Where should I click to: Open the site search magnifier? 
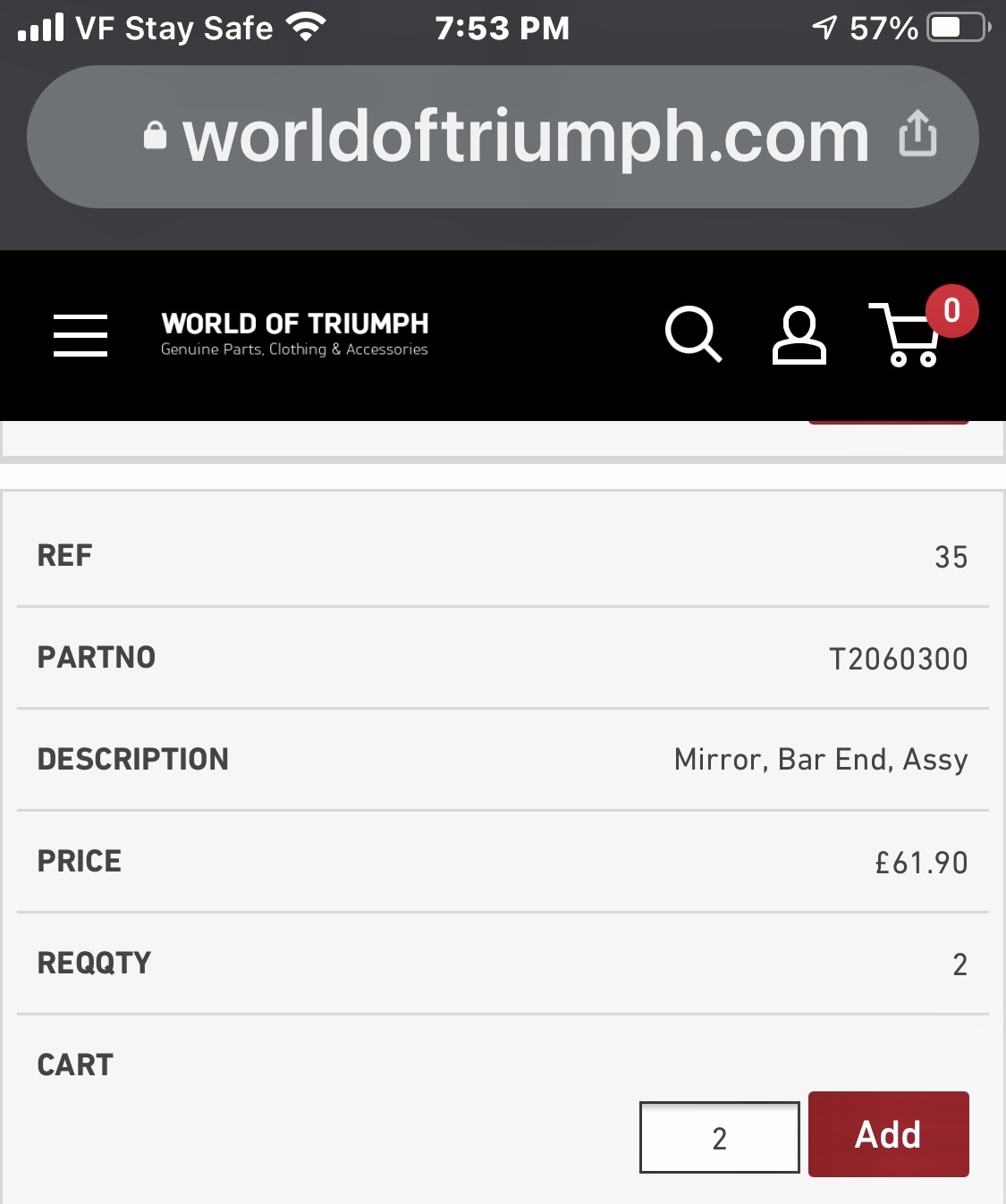(693, 334)
